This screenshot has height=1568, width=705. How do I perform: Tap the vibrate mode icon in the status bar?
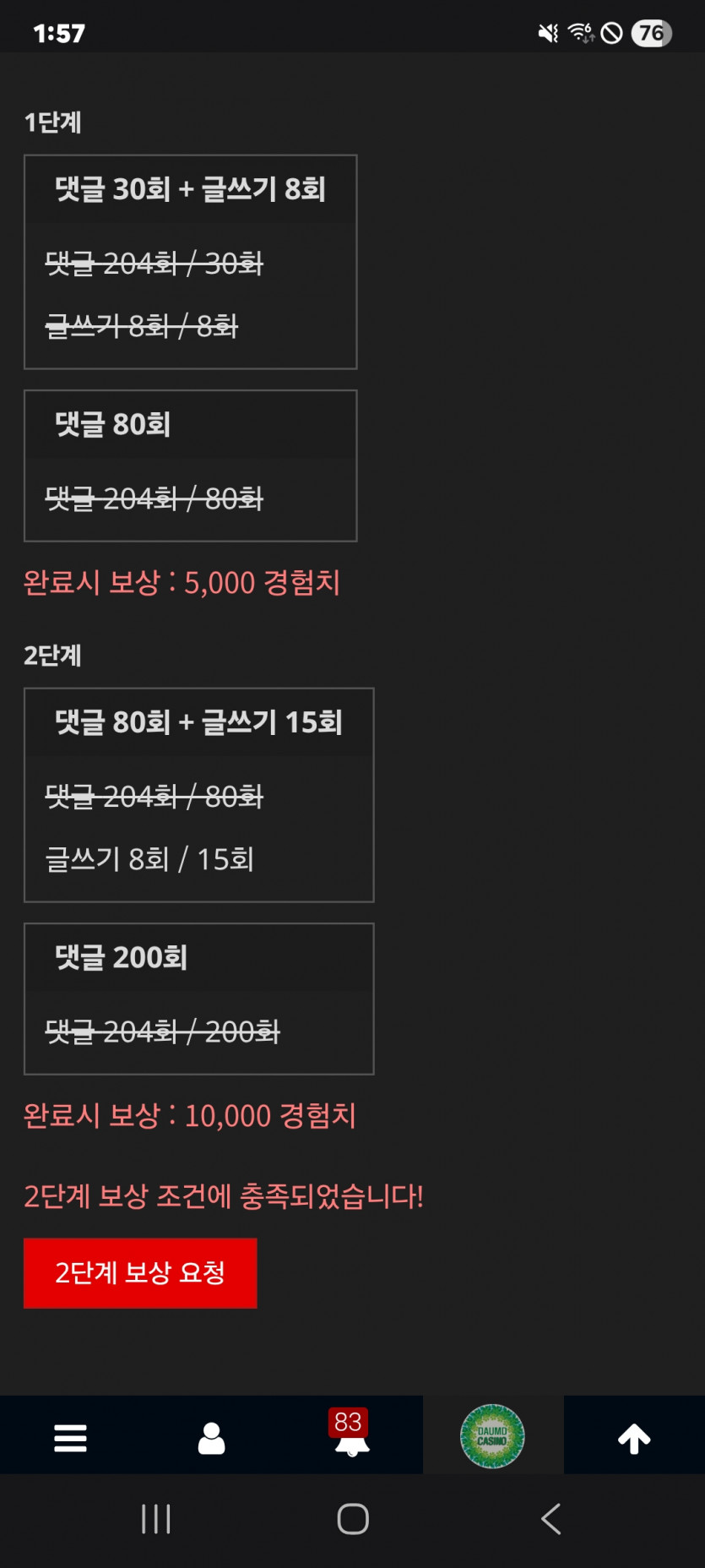point(547,32)
